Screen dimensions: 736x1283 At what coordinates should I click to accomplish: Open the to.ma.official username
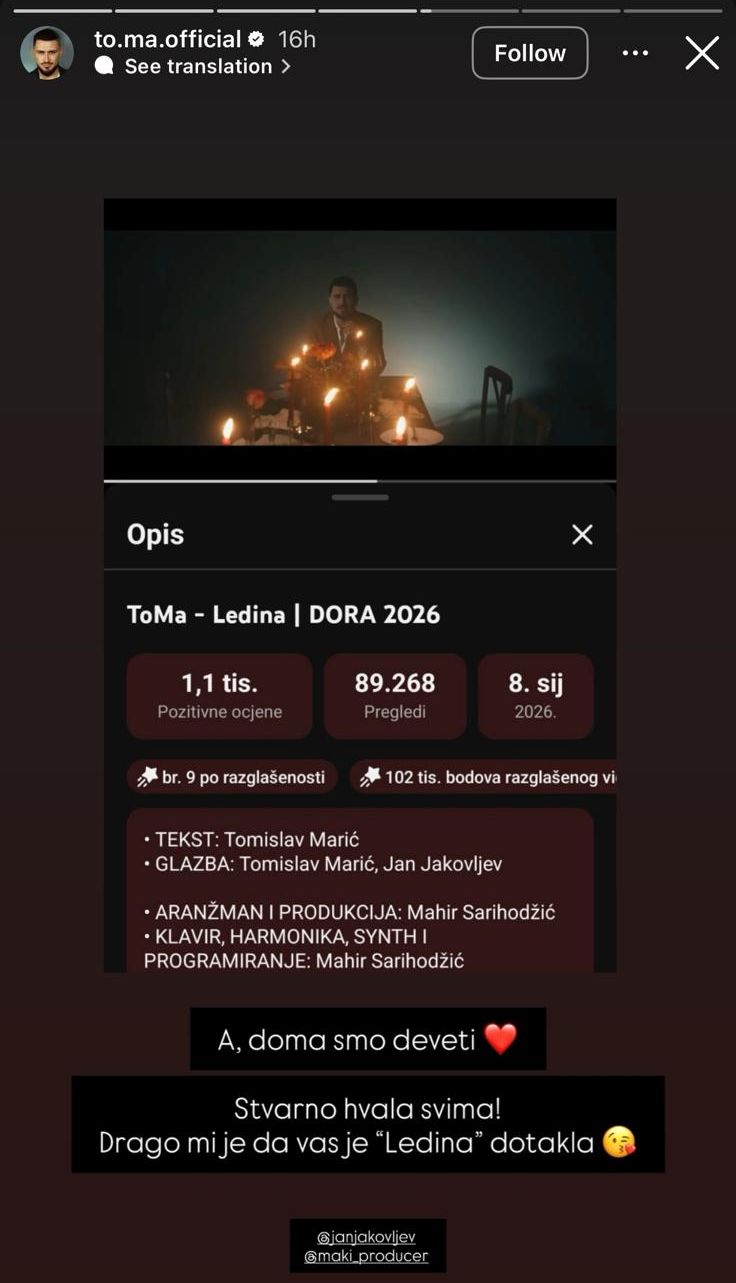(x=167, y=39)
